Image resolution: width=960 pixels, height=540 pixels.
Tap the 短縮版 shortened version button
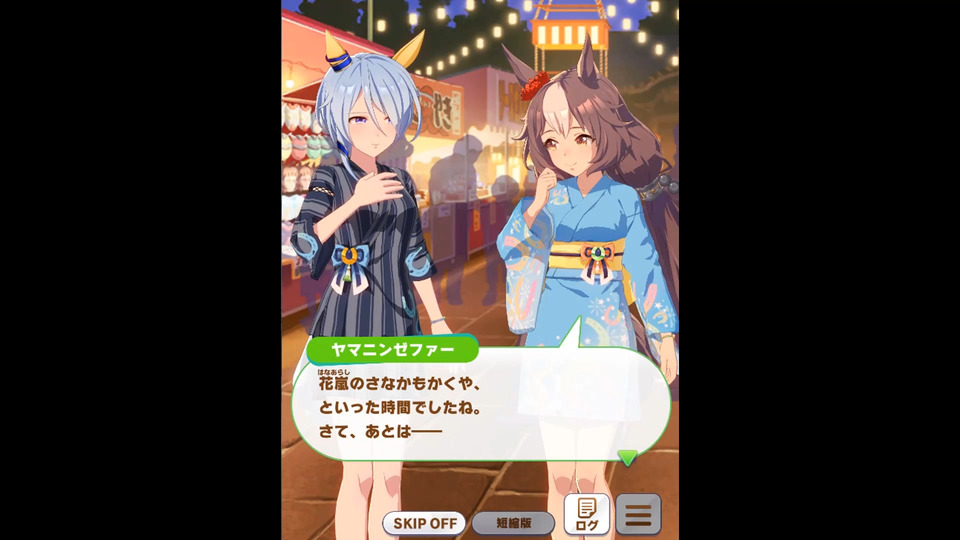point(513,522)
